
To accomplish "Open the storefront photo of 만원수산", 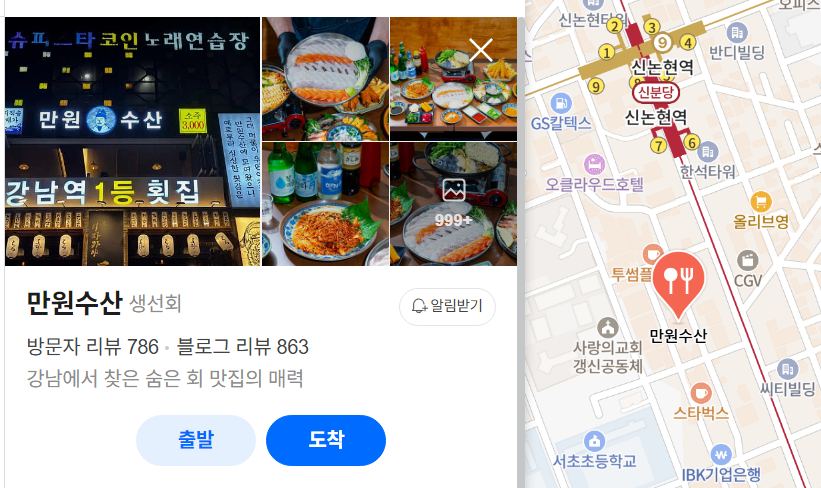I will [132, 141].
